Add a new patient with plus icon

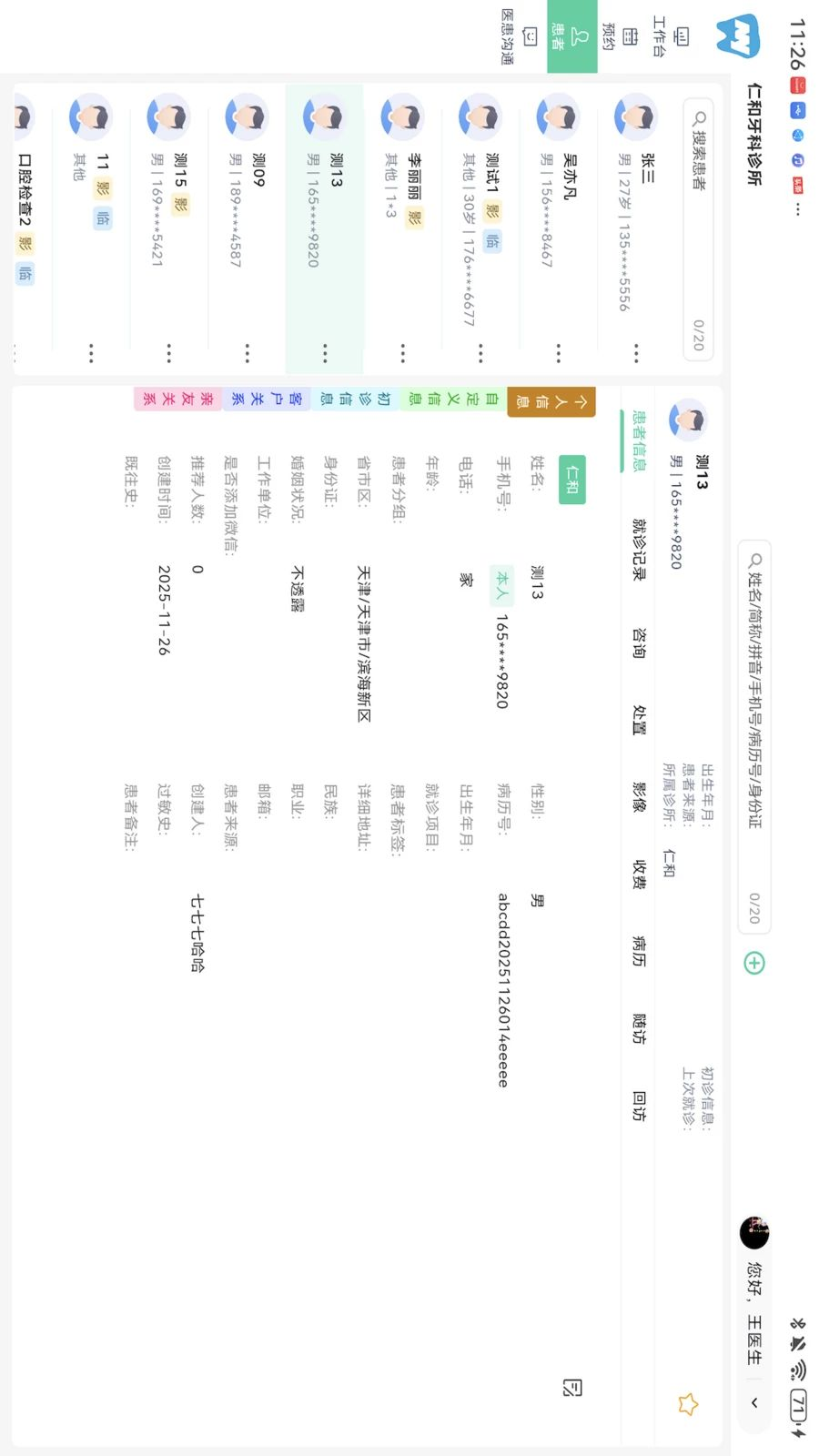754,963
